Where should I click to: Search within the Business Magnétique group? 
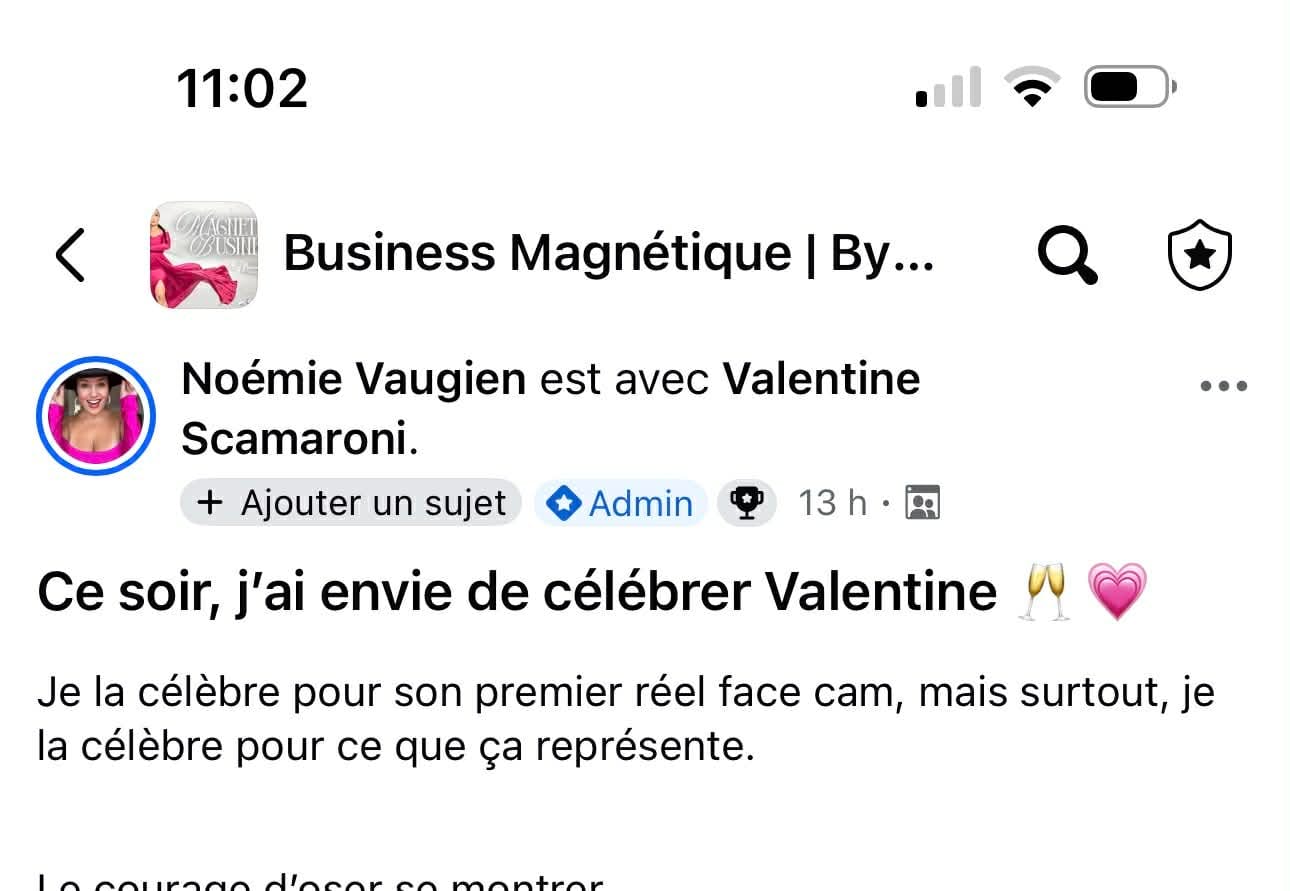[1066, 255]
